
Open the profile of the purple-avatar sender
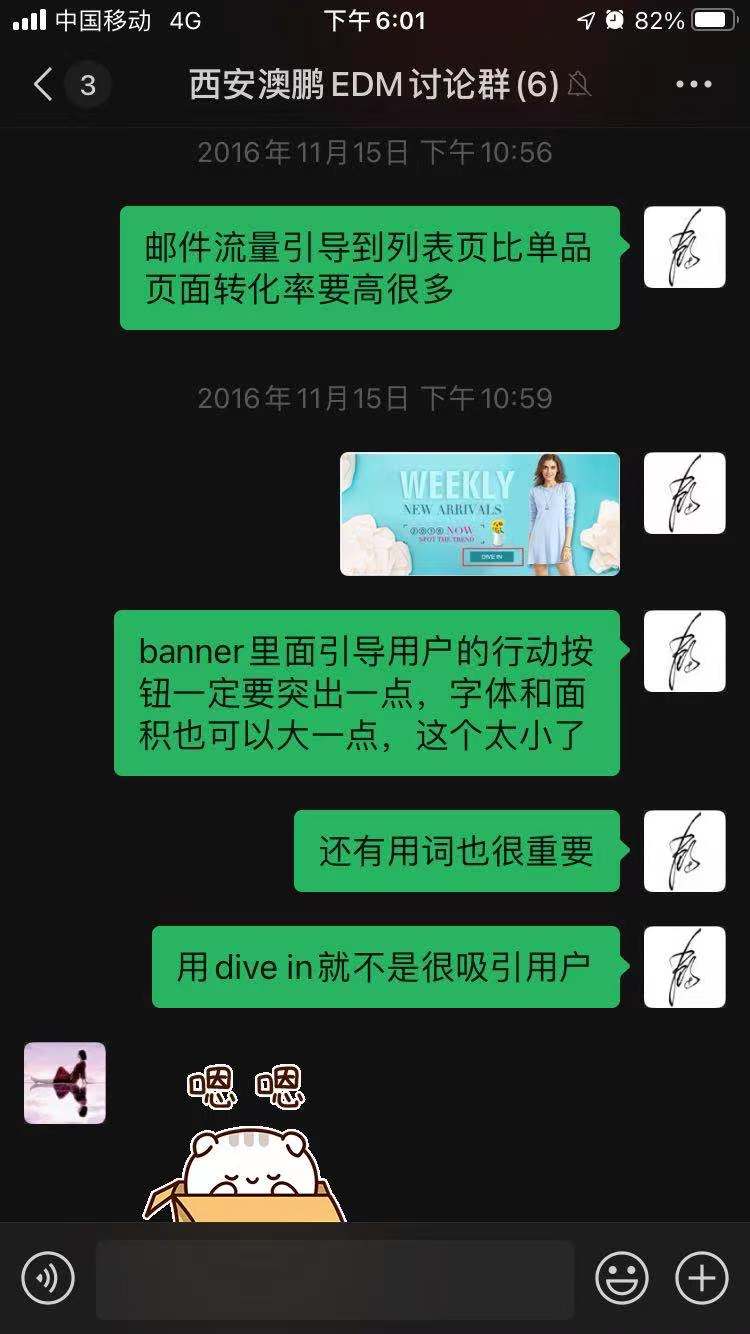pyautogui.click(x=65, y=1083)
